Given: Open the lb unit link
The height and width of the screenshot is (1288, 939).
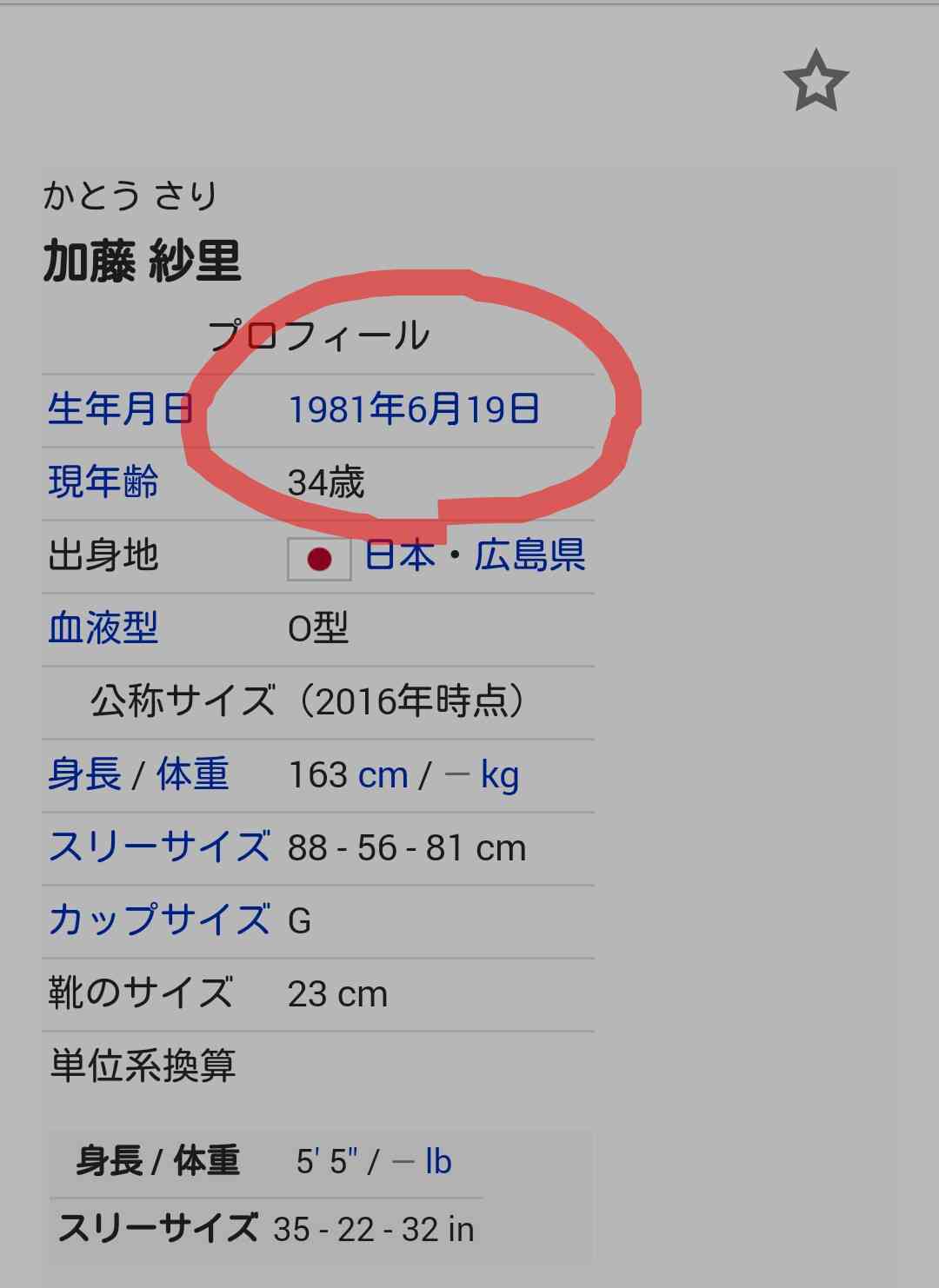Looking at the screenshot, I should point(438,1161).
